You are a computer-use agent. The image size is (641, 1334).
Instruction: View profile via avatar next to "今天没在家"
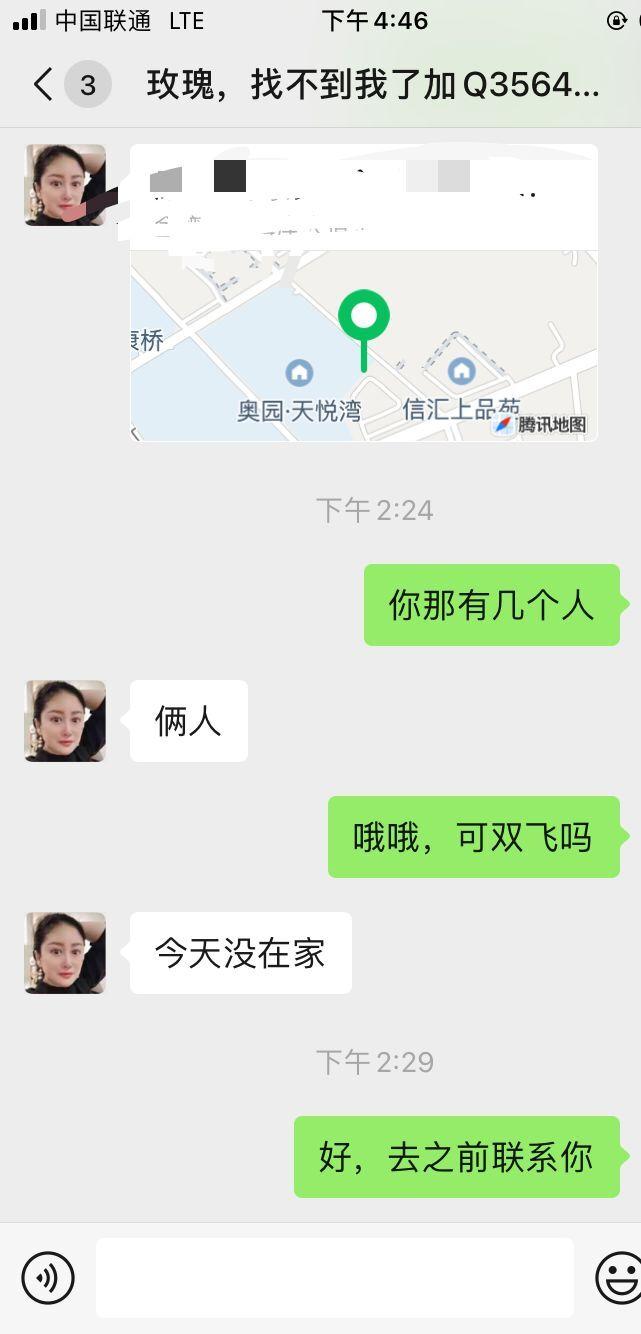[x=65, y=953]
